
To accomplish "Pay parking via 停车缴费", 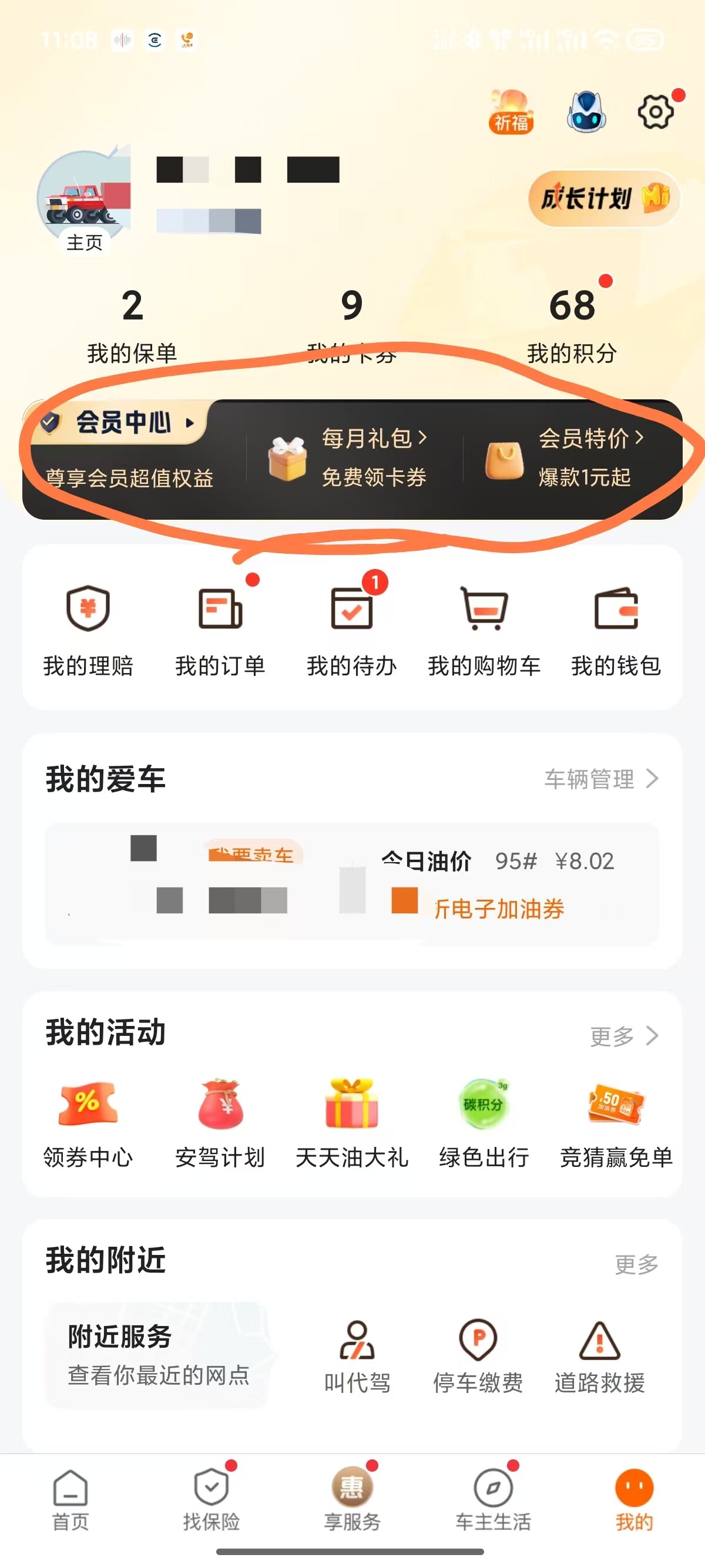I will click(x=478, y=1357).
